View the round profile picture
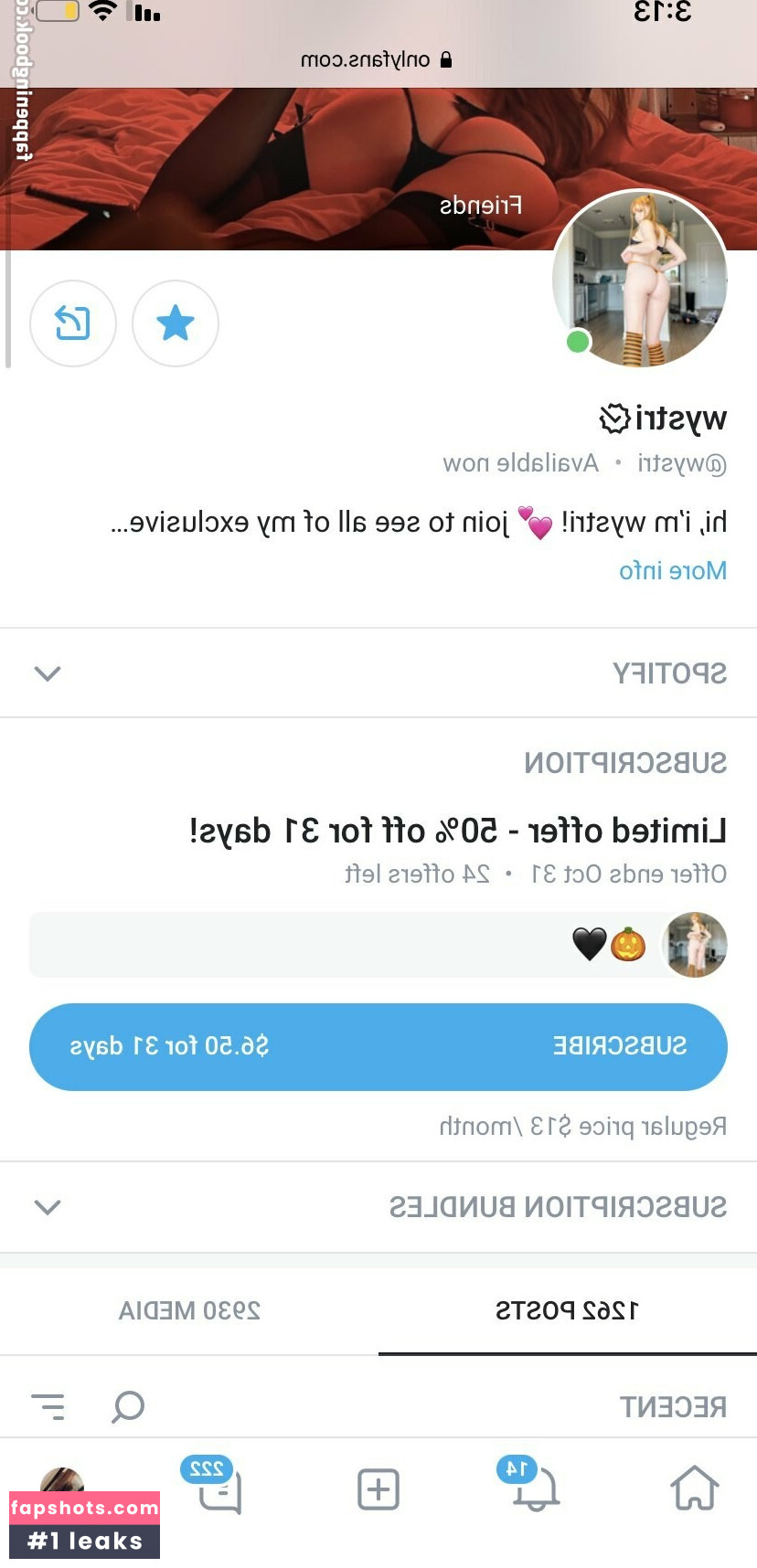The height and width of the screenshot is (1568, 757). point(640,280)
